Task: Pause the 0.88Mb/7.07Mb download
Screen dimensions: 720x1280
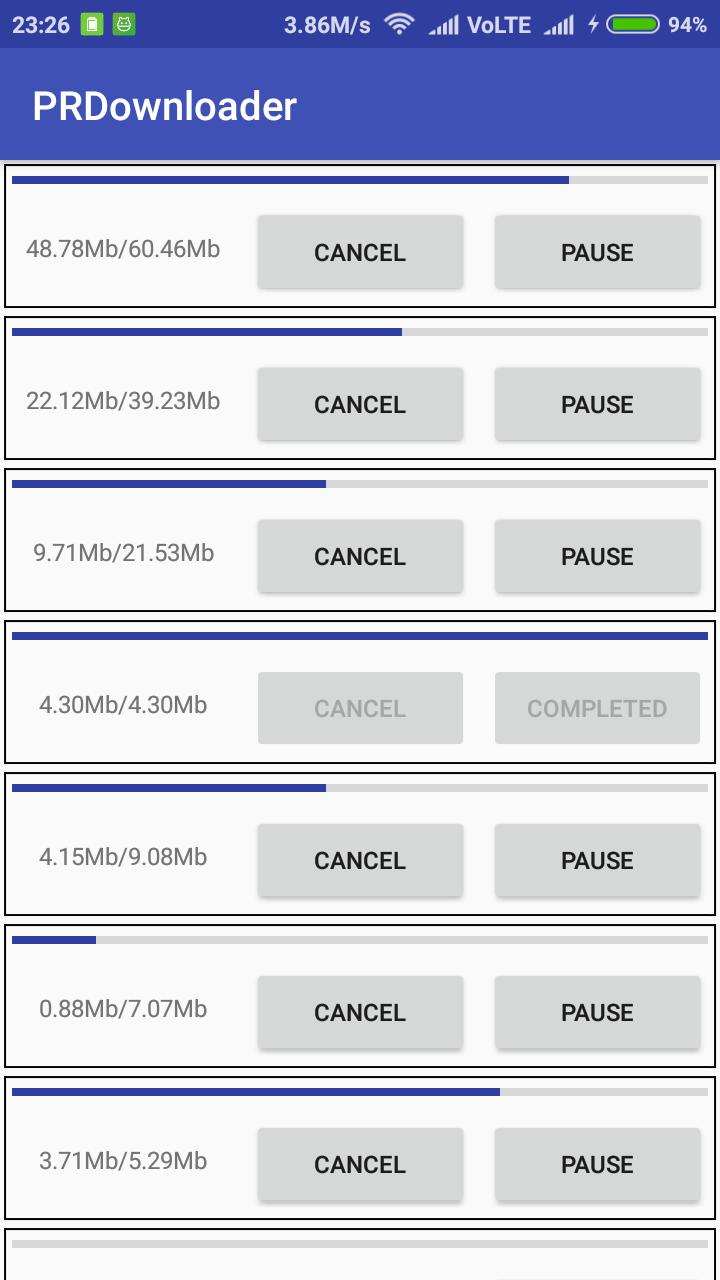Action: point(597,1012)
